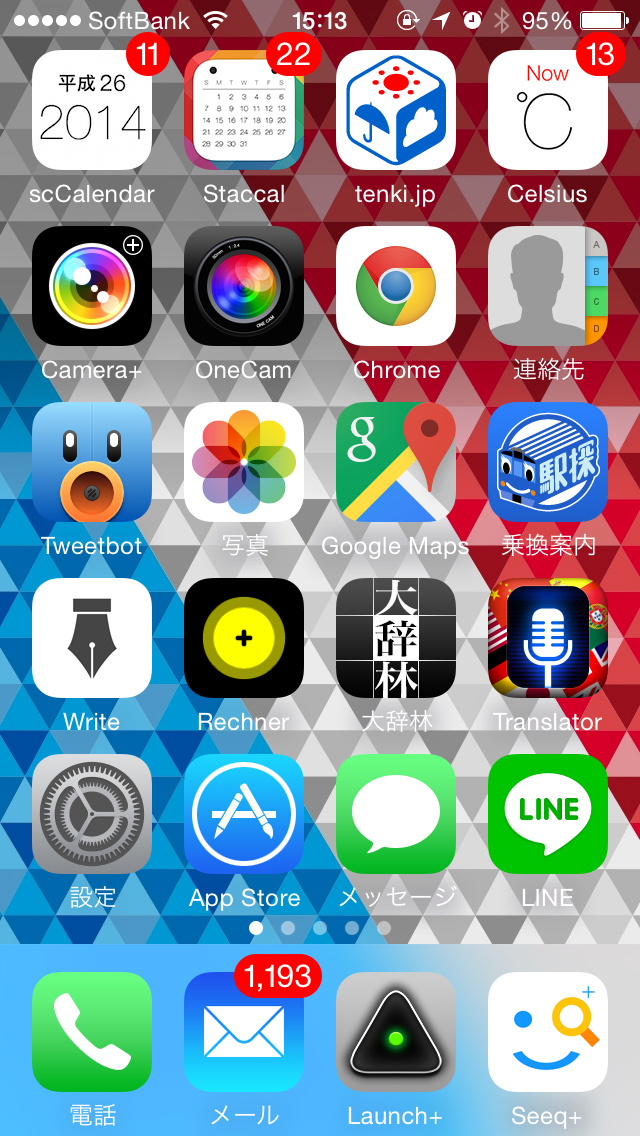Open Tweetbot
This screenshot has height=1136, width=640.
[x=92, y=462]
